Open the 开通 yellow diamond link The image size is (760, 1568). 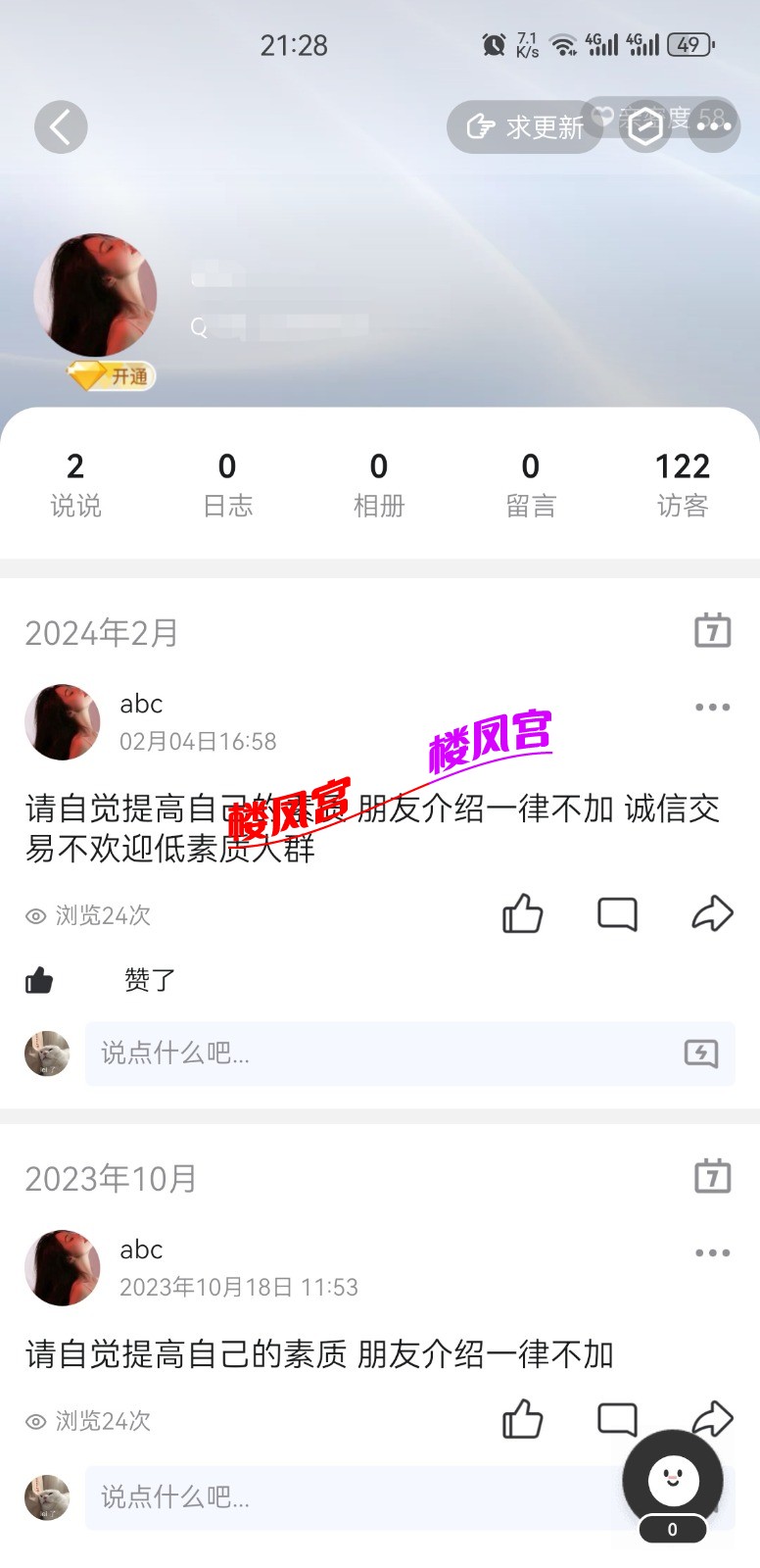point(110,375)
